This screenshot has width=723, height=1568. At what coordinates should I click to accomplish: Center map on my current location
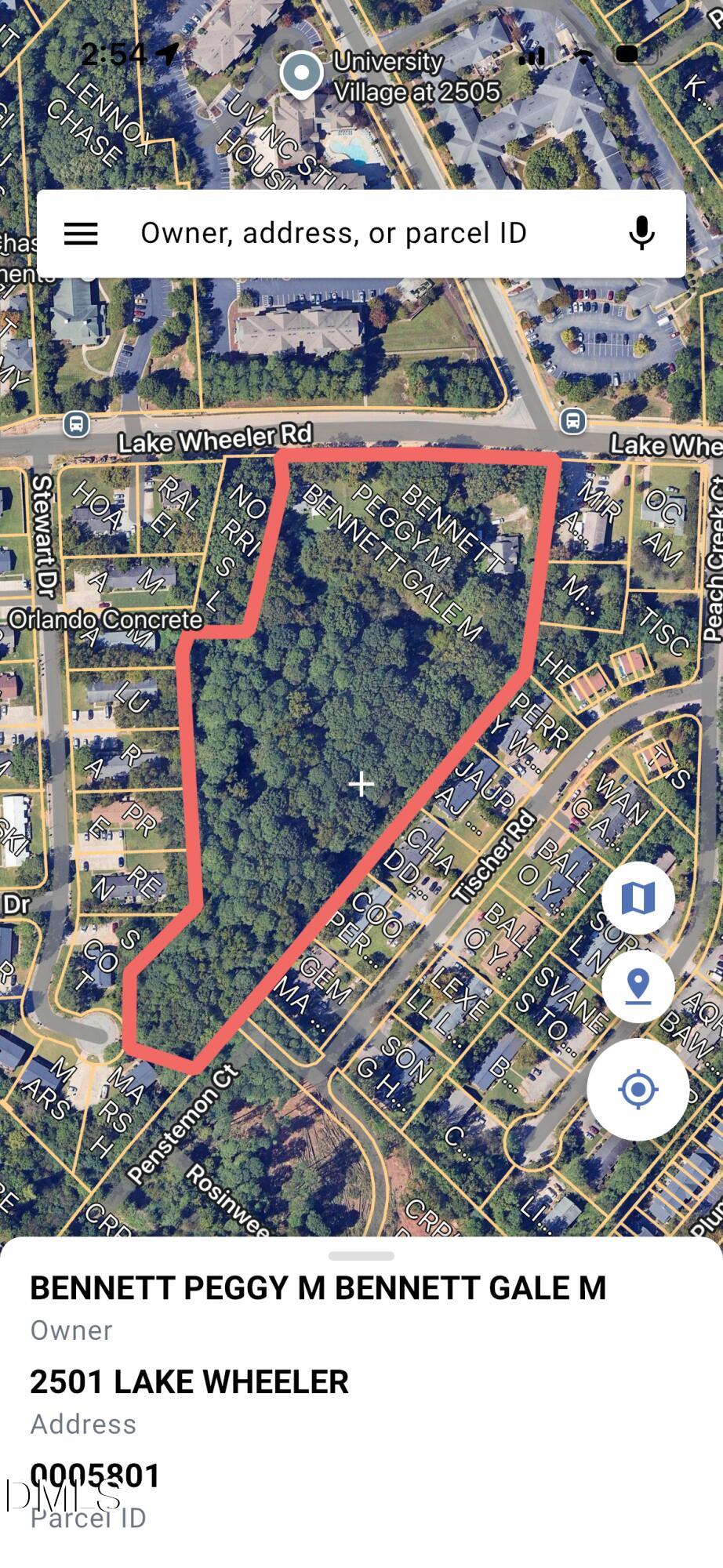pos(638,1089)
